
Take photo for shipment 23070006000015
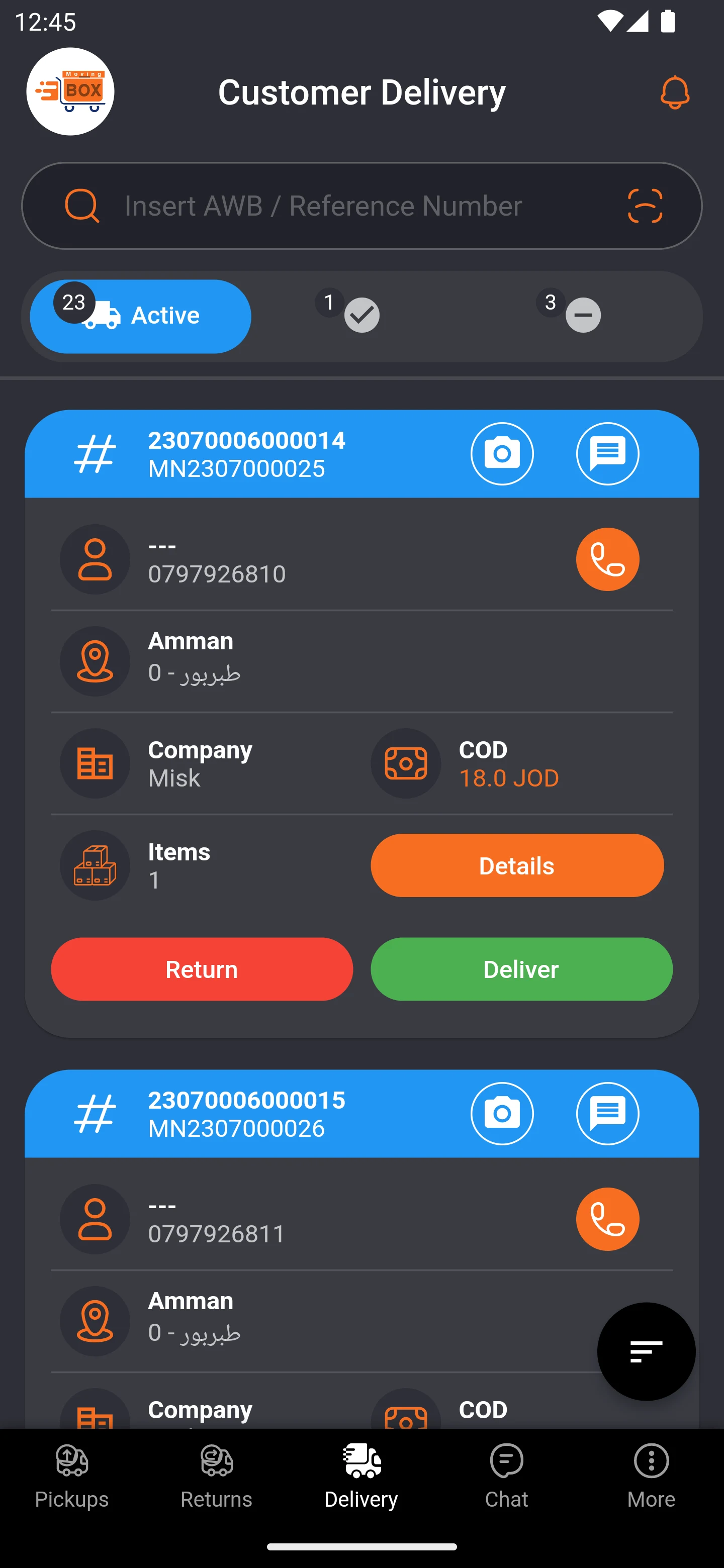pyautogui.click(x=502, y=1113)
